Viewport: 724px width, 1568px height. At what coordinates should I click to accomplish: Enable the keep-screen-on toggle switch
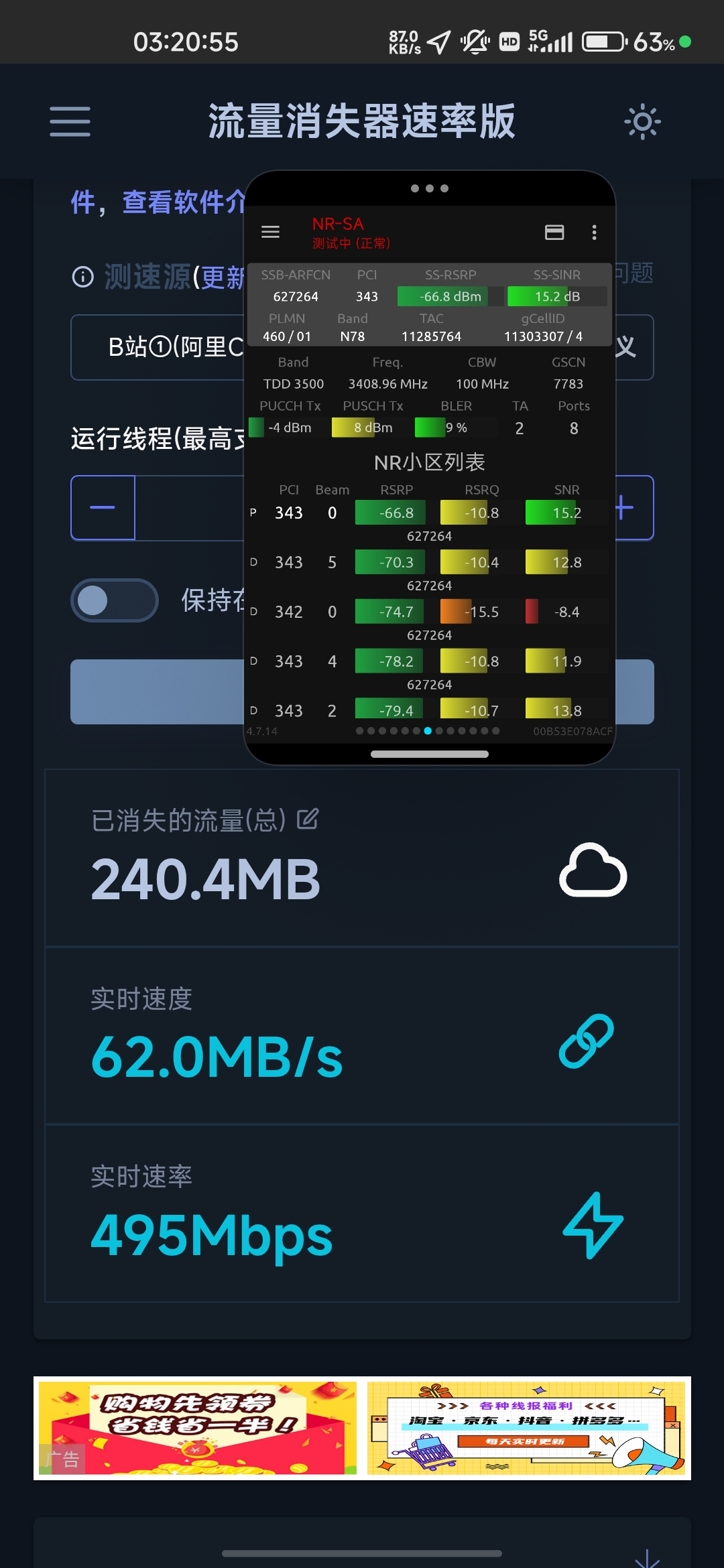coord(115,601)
